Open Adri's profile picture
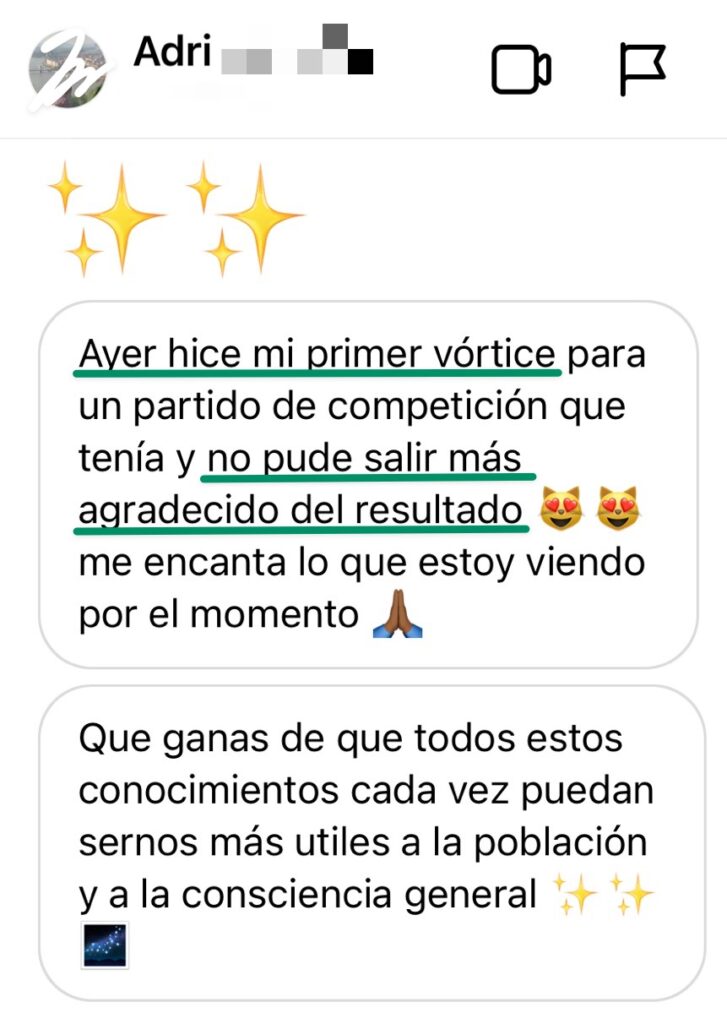 click(70, 68)
